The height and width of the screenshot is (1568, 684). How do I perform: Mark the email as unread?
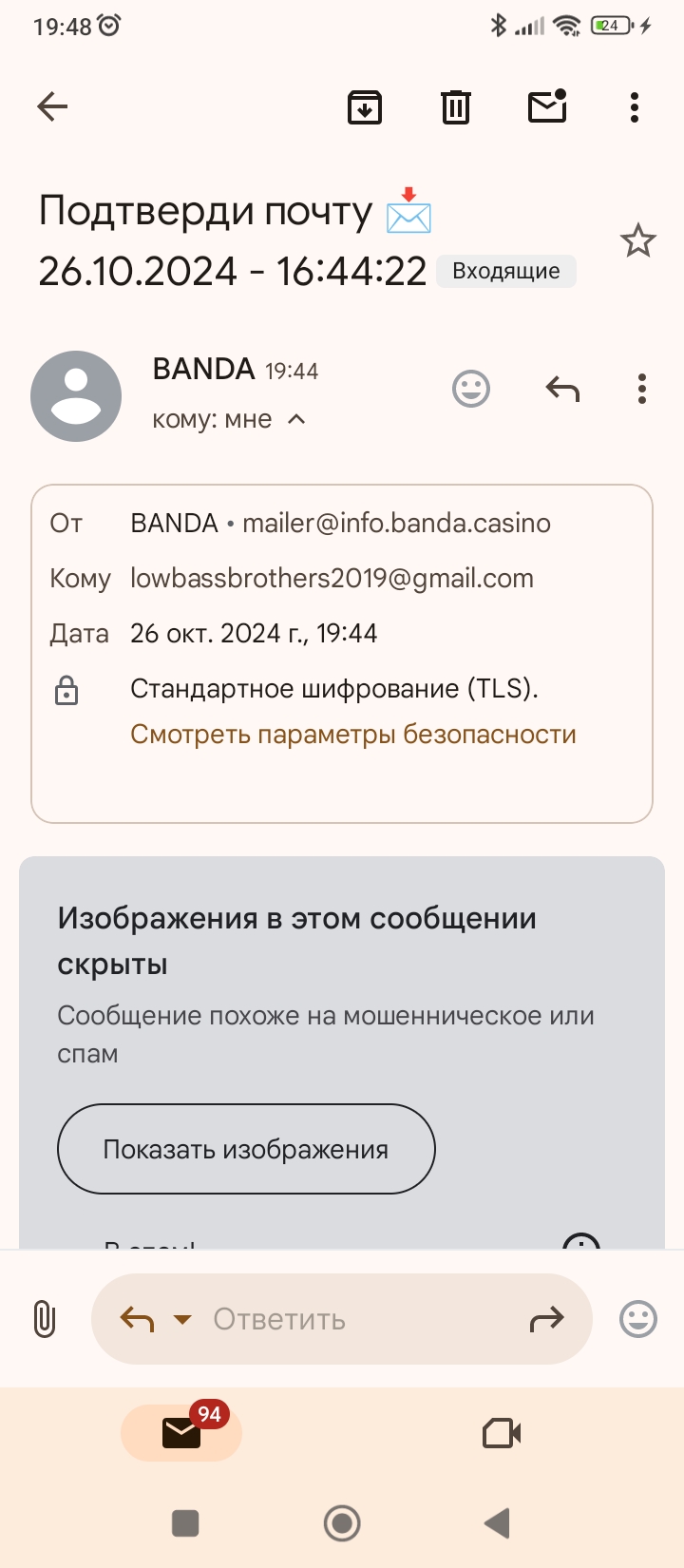(547, 106)
